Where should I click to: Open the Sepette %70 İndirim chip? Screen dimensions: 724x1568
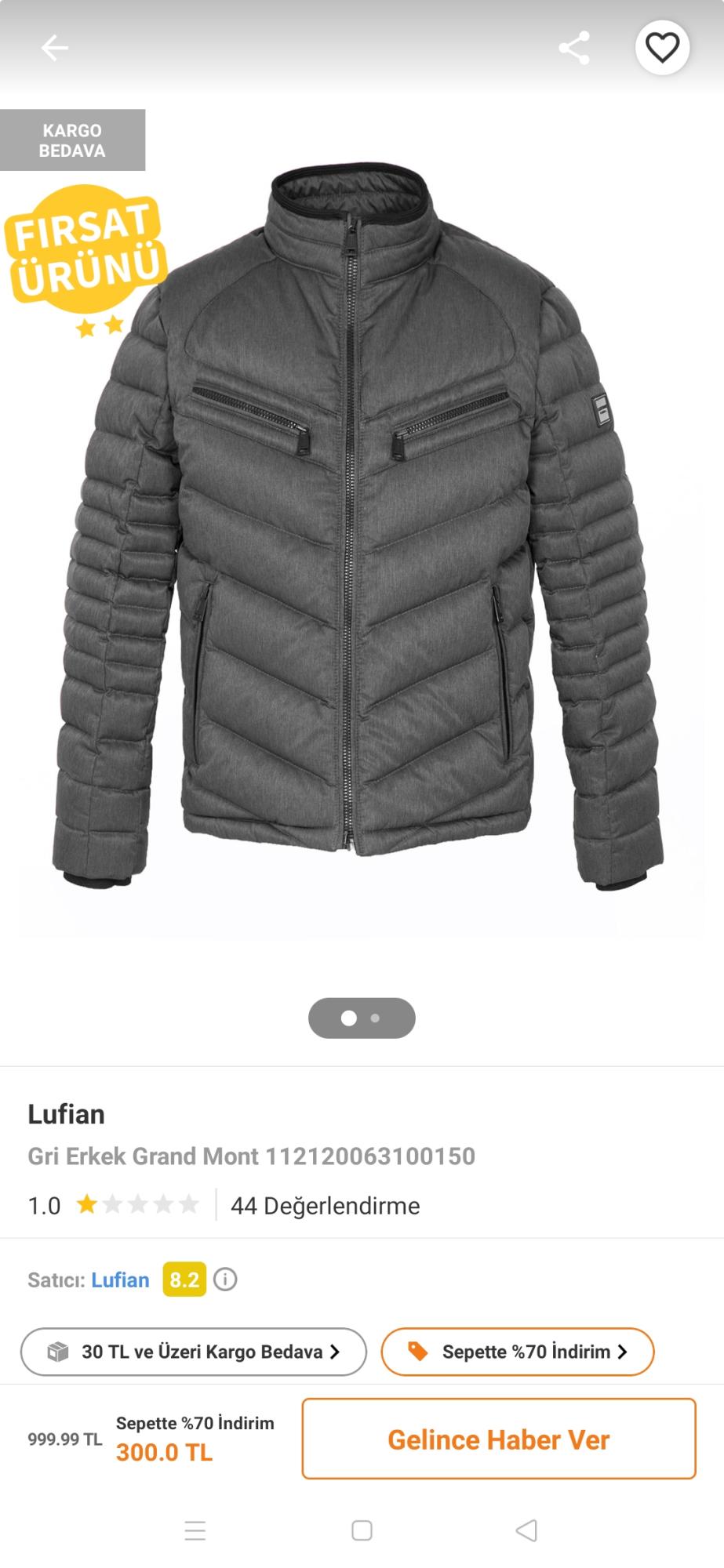click(x=518, y=1352)
